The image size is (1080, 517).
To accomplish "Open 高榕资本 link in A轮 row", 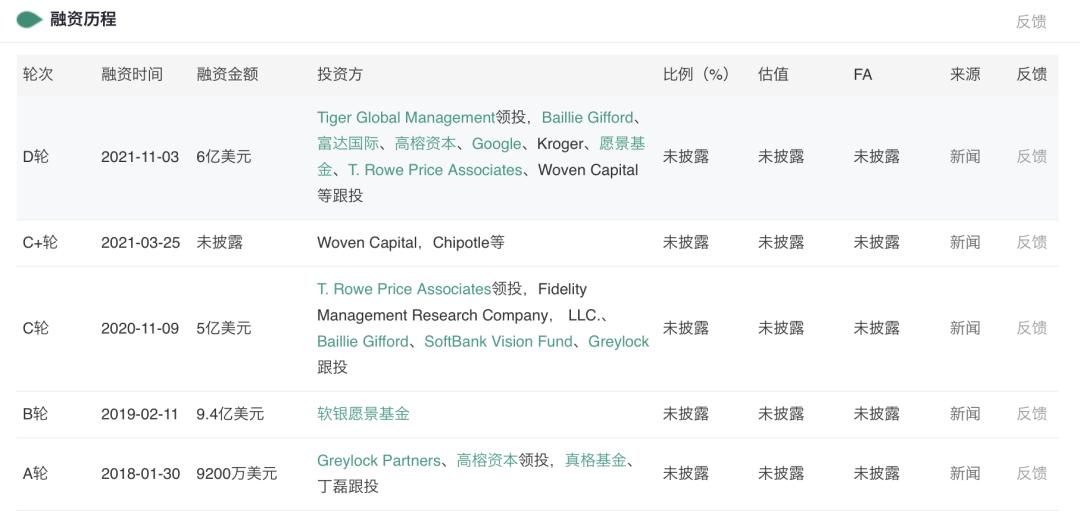I will pos(487,461).
